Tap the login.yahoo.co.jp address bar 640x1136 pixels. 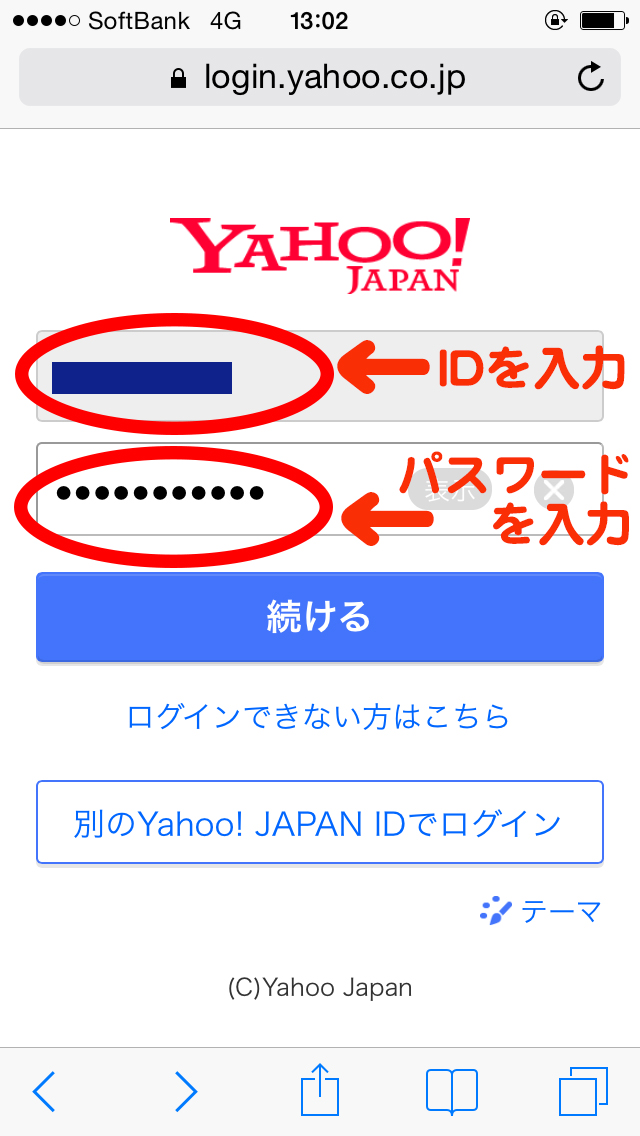[x=320, y=77]
